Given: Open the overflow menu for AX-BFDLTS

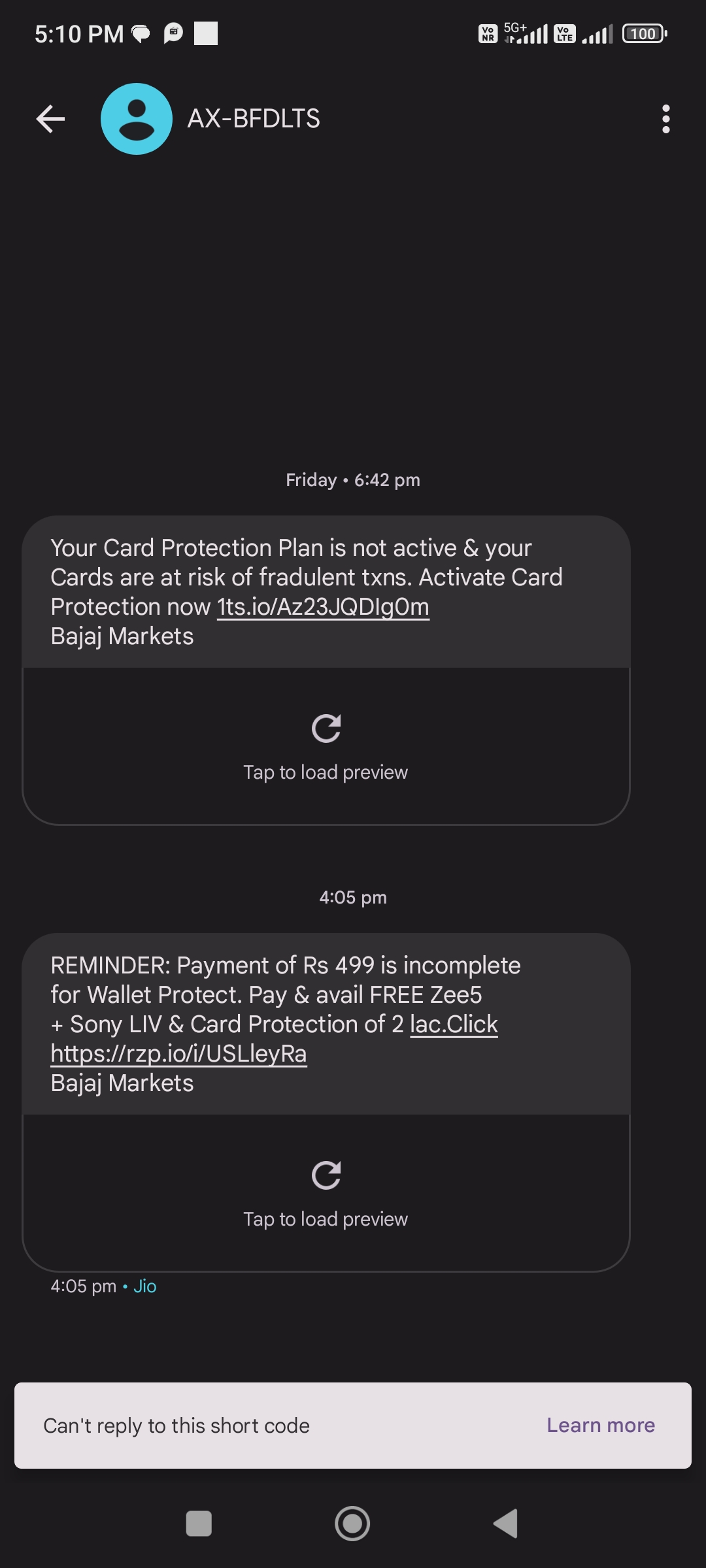Looking at the screenshot, I should coord(665,119).
